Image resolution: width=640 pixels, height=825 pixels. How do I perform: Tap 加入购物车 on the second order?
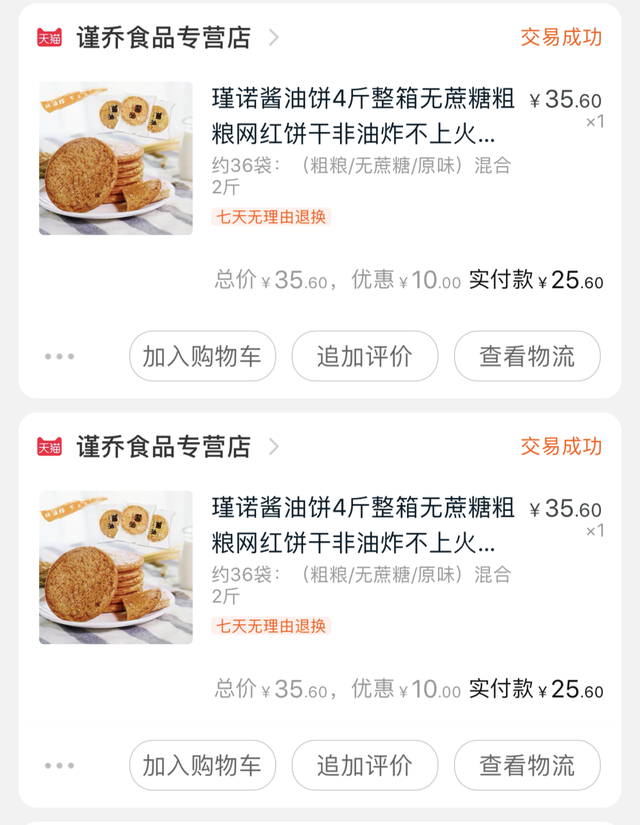(202, 766)
